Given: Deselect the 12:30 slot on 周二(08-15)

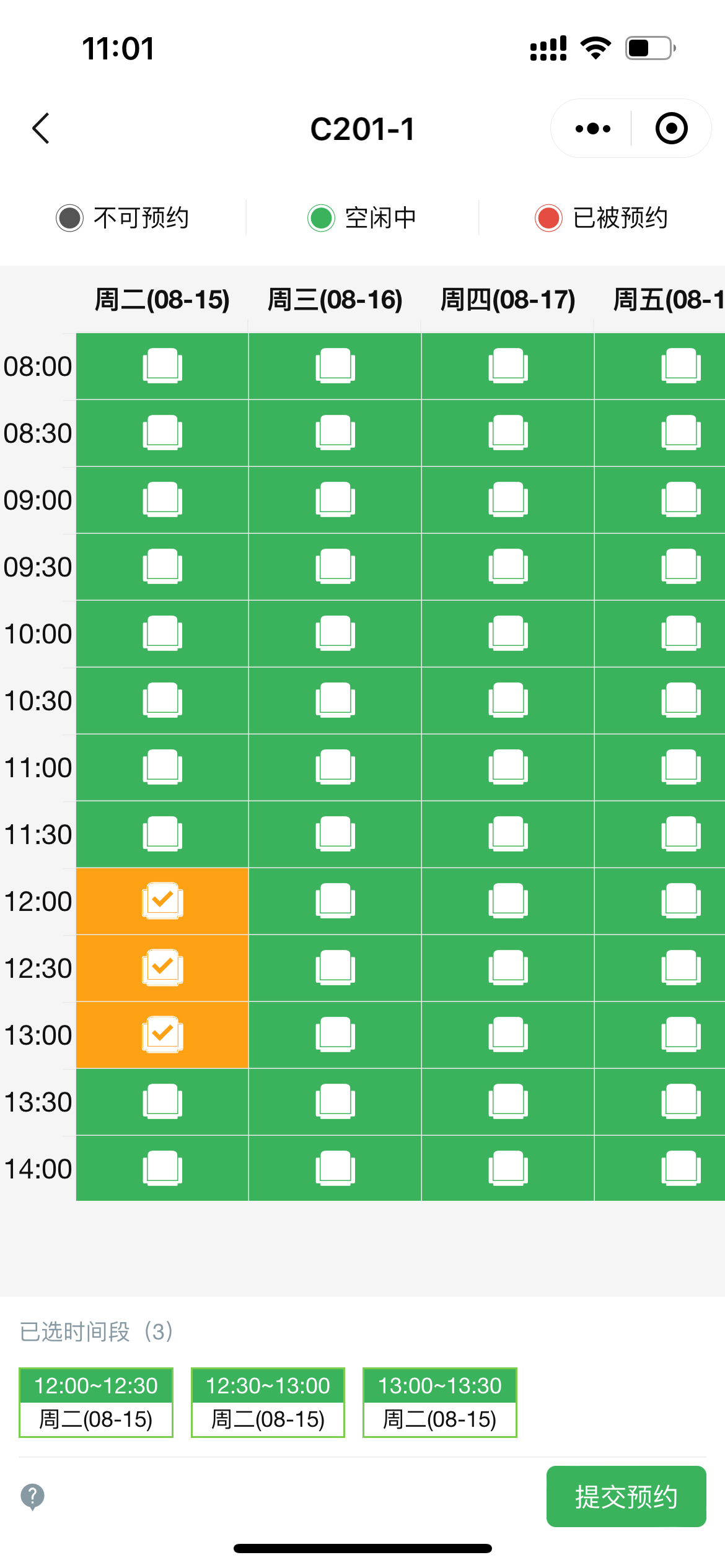Looking at the screenshot, I should 162,968.
